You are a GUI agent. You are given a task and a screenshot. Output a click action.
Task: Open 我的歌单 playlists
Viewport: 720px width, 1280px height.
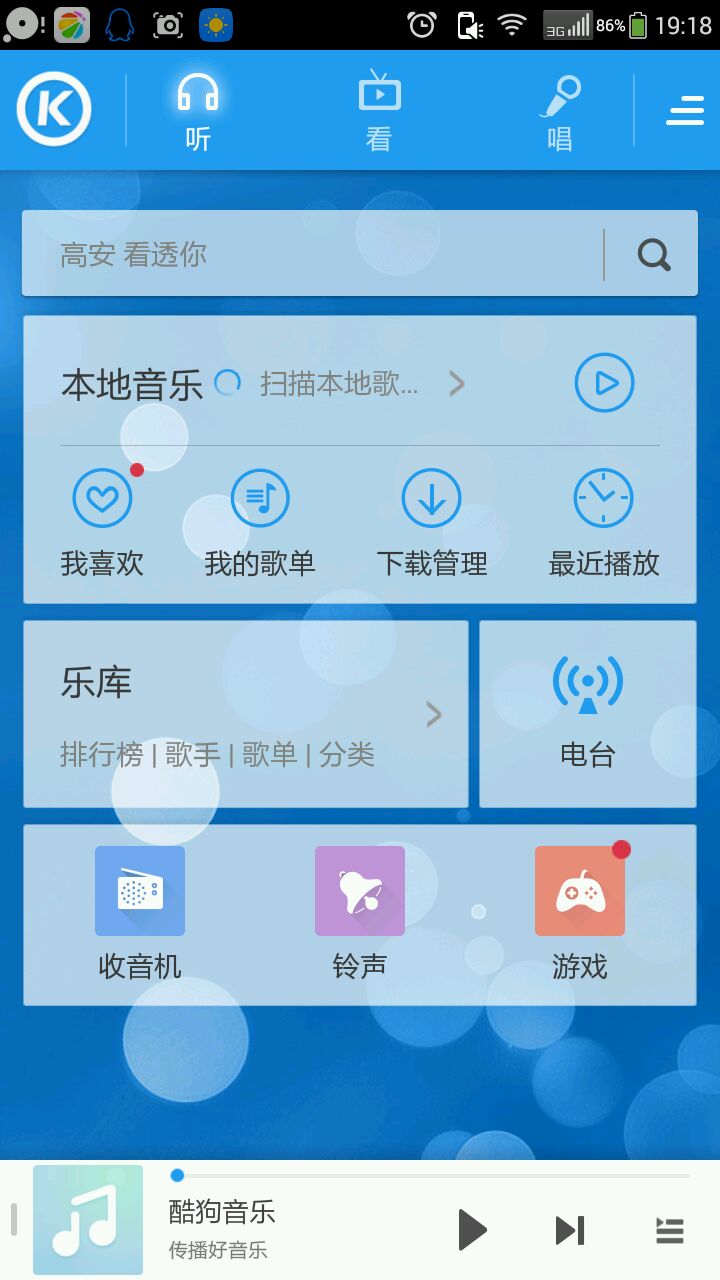click(x=260, y=520)
